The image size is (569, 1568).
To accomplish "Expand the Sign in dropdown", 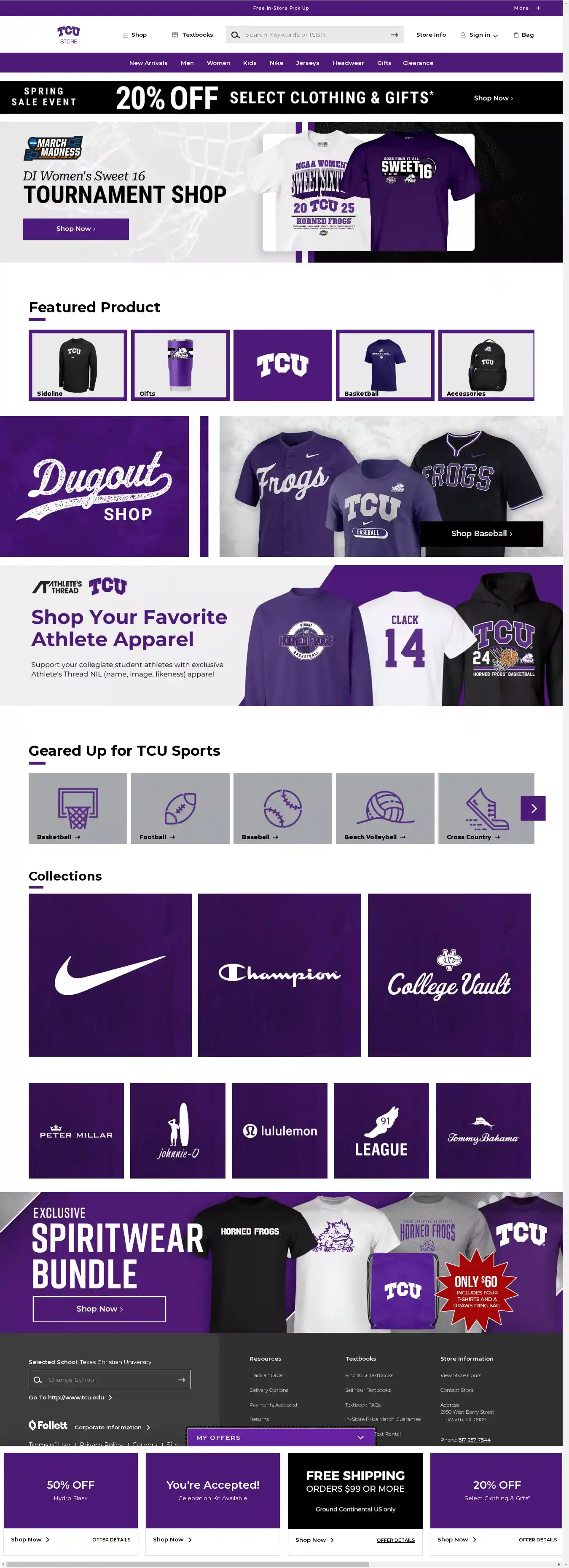I will click(479, 35).
